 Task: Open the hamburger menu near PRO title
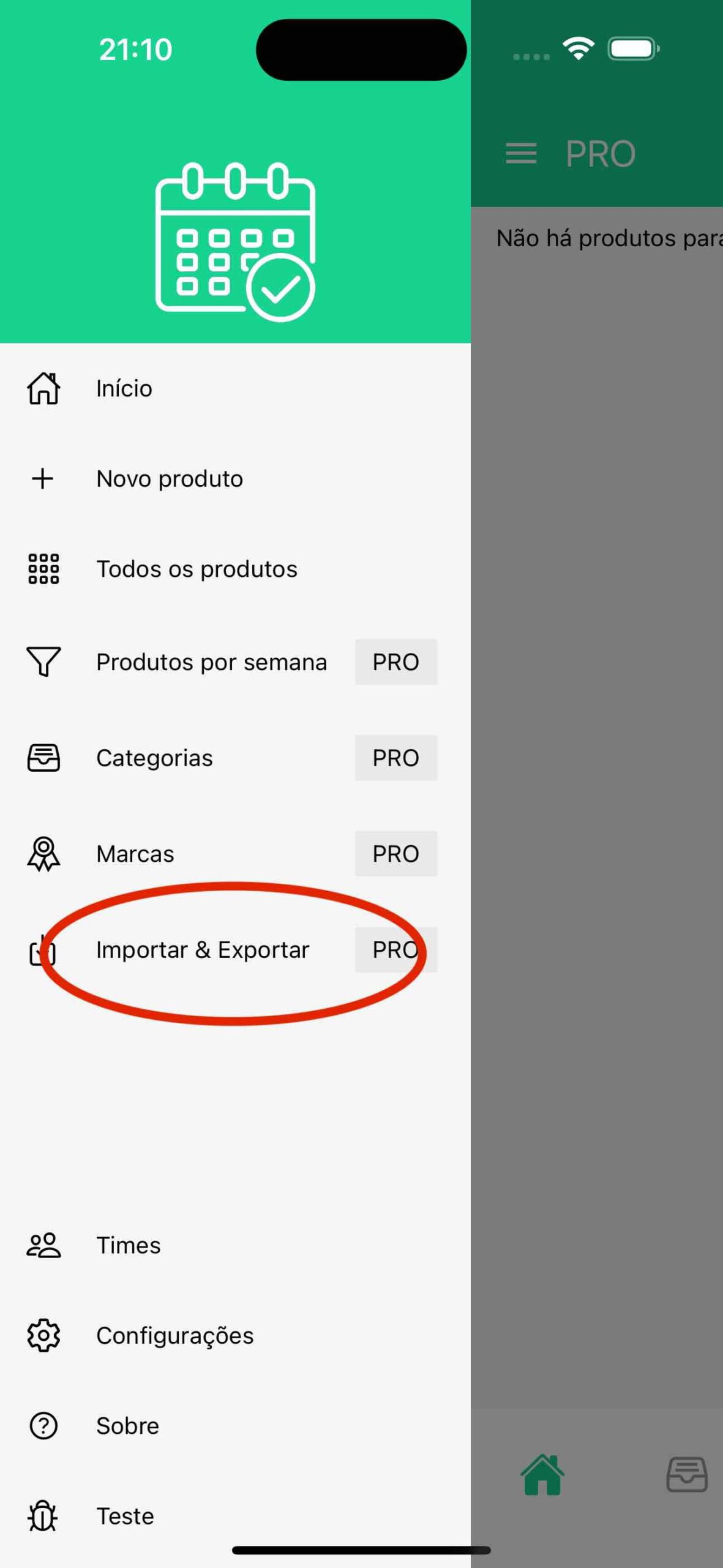pyautogui.click(x=521, y=153)
